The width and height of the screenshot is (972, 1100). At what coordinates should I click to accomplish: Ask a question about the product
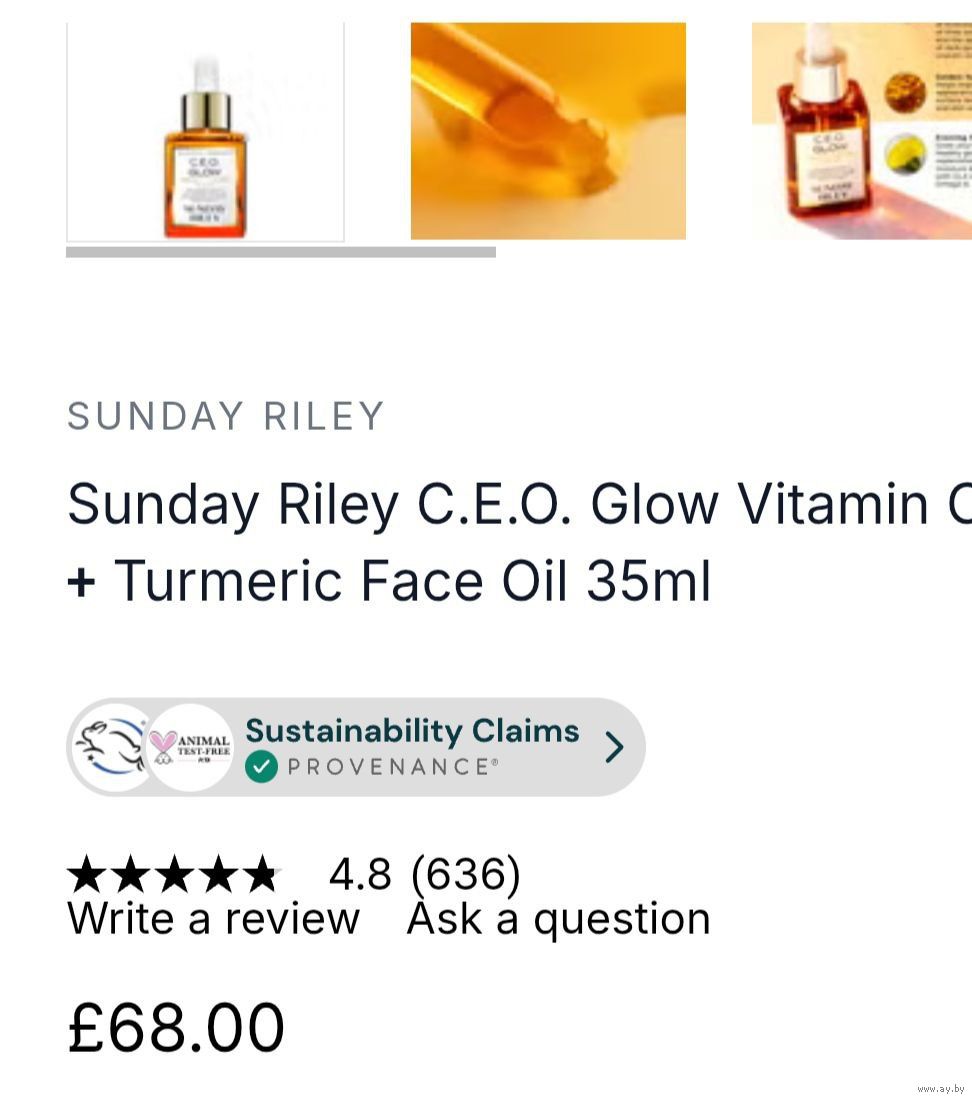[558, 919]
